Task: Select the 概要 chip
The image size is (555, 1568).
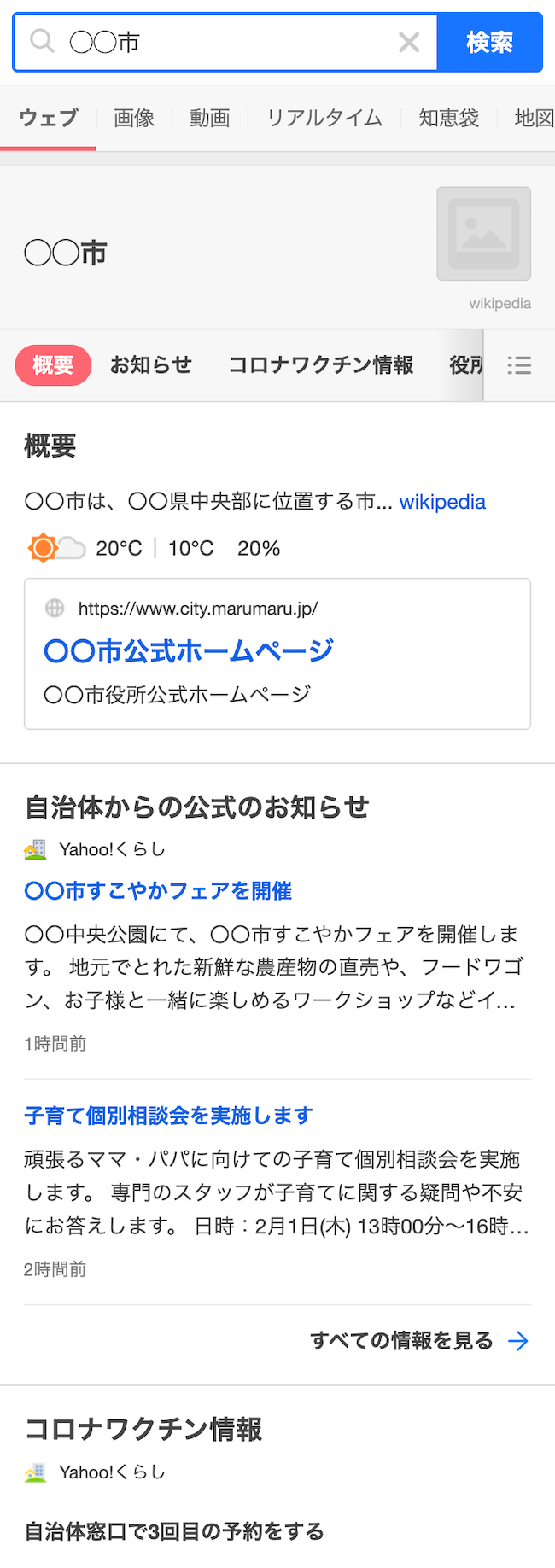Action: click(x=53, y=365)
